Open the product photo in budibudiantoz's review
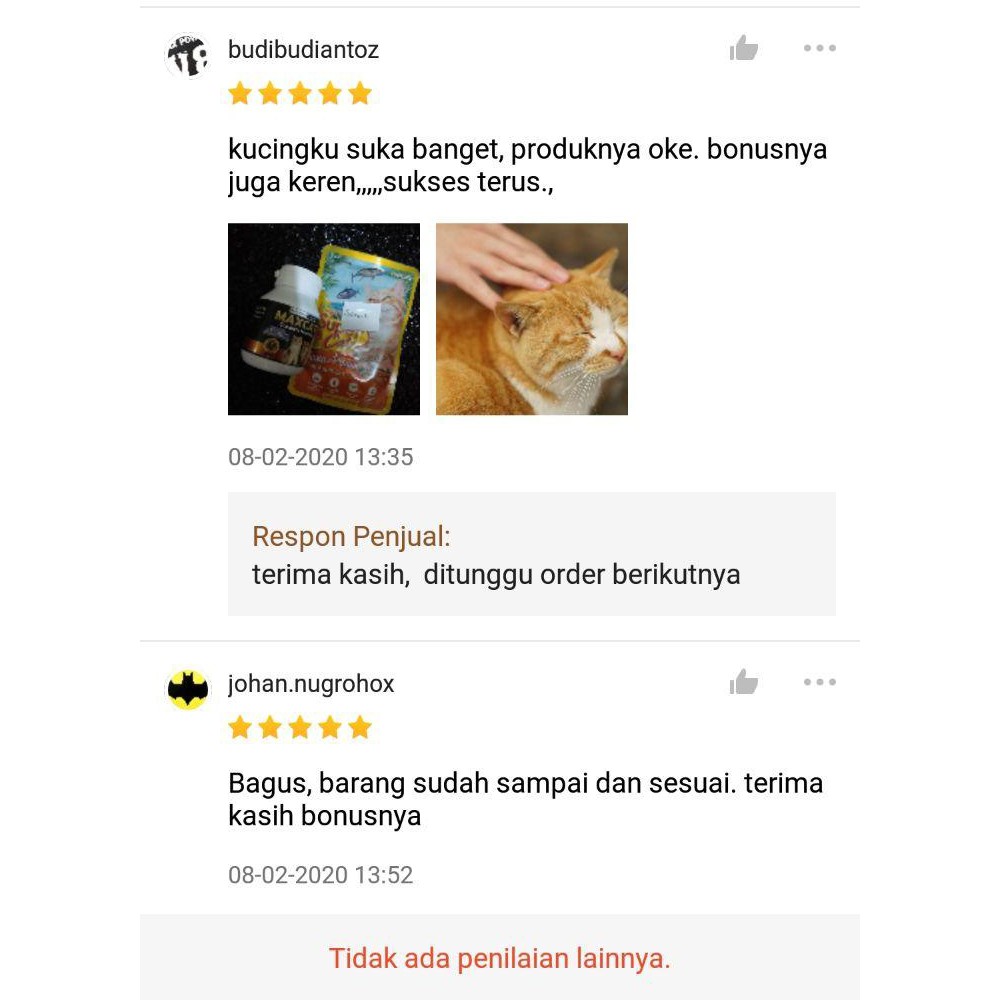Image resolution: width=1000 pixels, height=1000 pixels. pyautogui.click(x=323, y=319)
